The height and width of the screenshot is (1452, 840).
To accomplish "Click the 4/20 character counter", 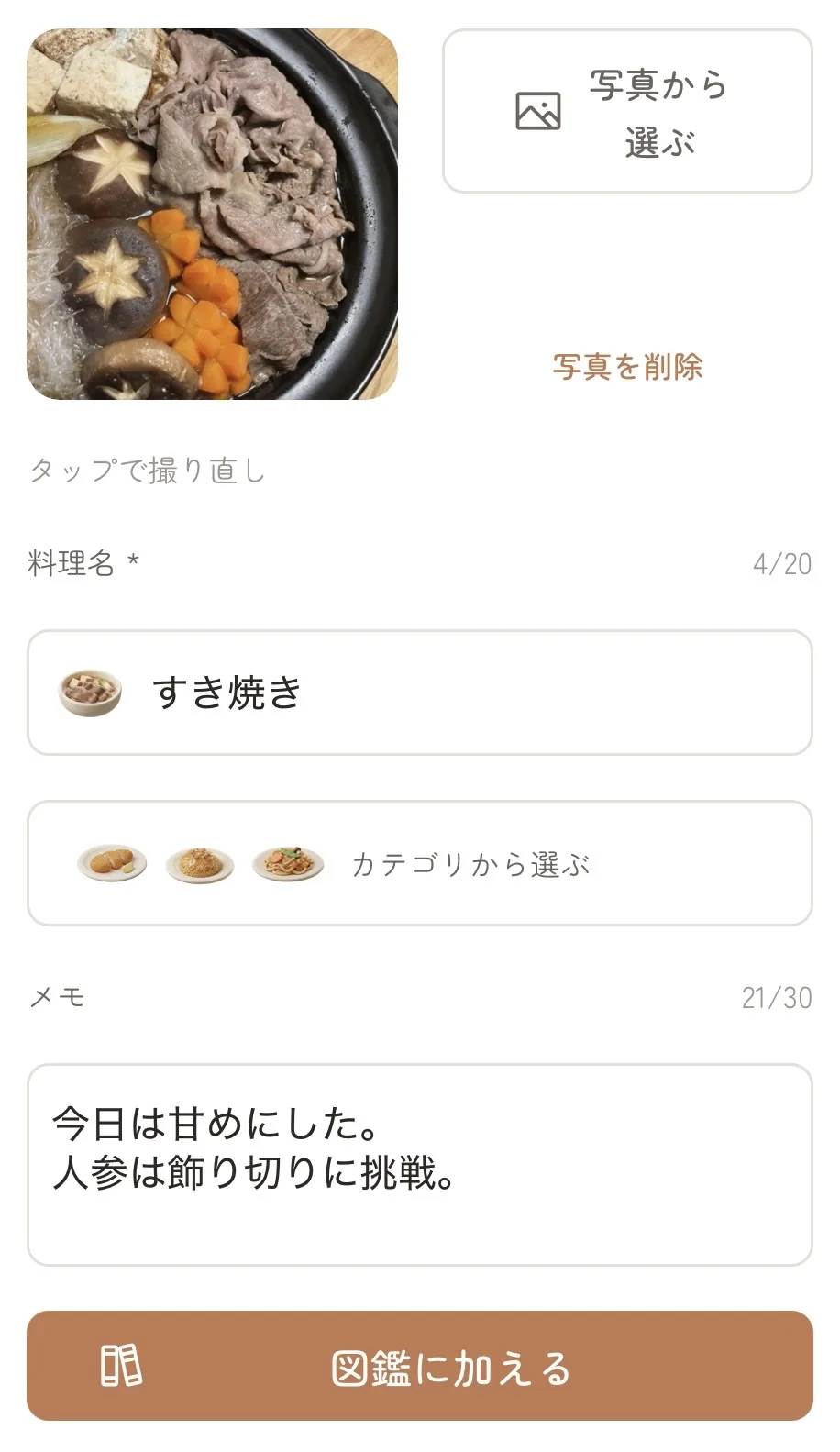I will pyautogui.click(x=781, y=564).
